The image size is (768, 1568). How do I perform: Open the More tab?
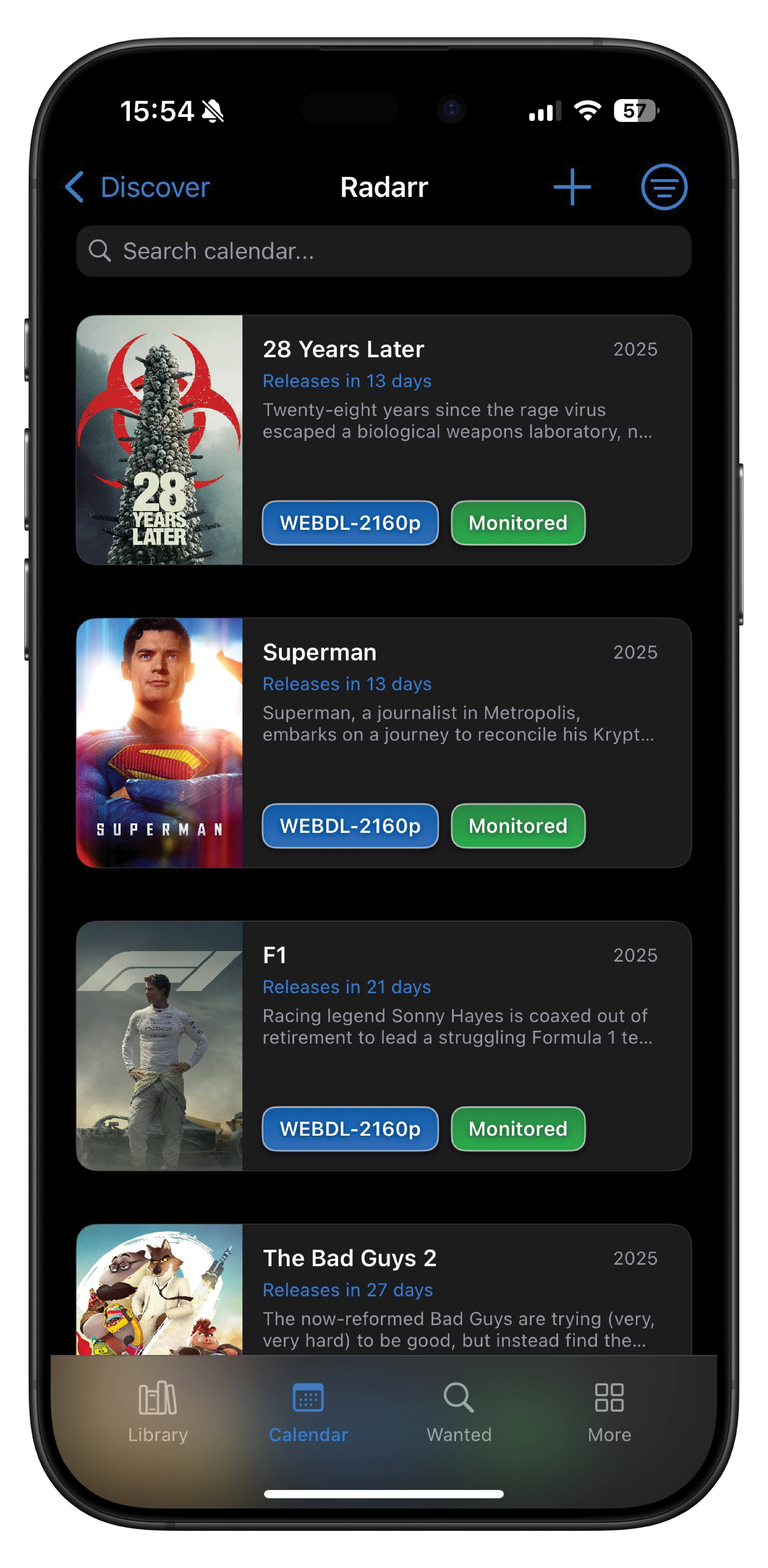(x=609, y=1412)
